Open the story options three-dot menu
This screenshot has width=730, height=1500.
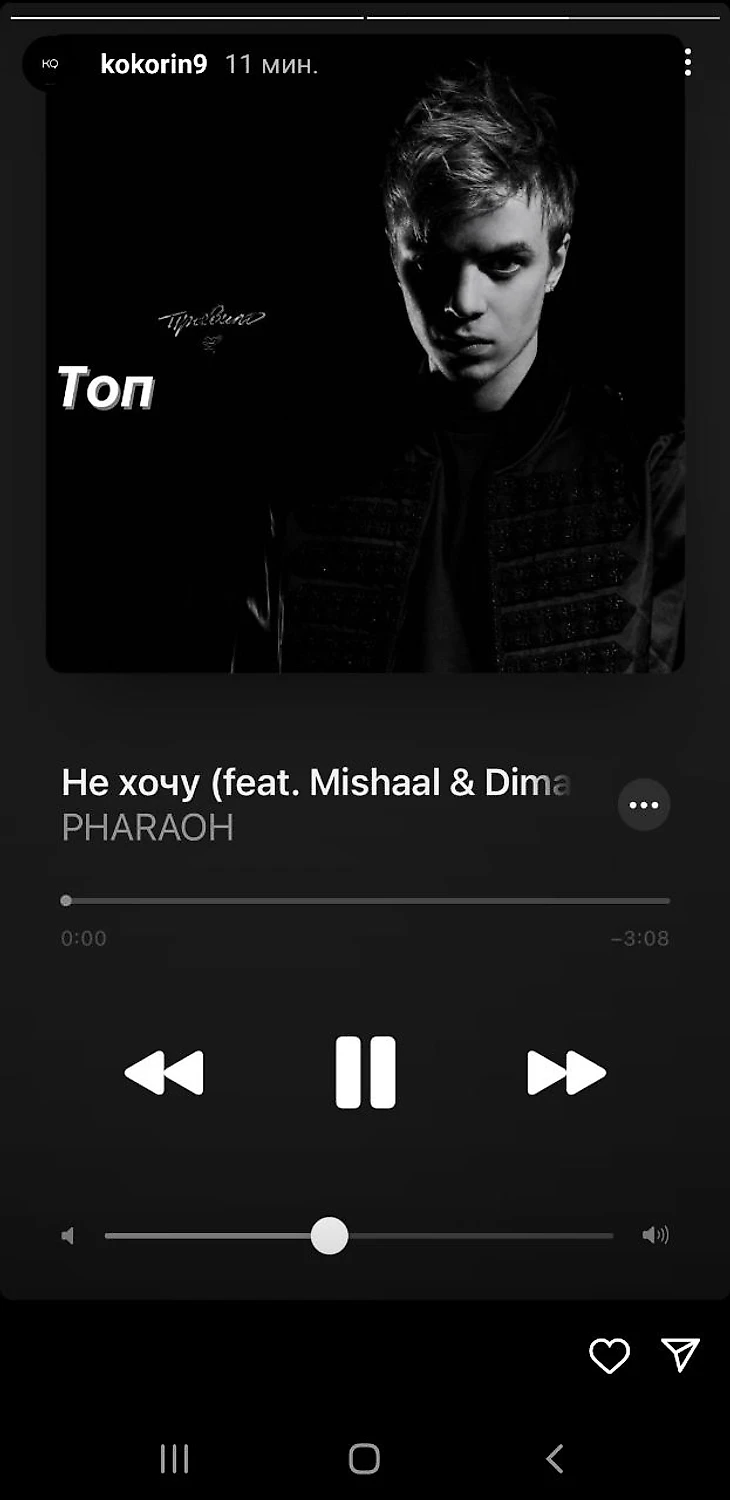point(687,62)
